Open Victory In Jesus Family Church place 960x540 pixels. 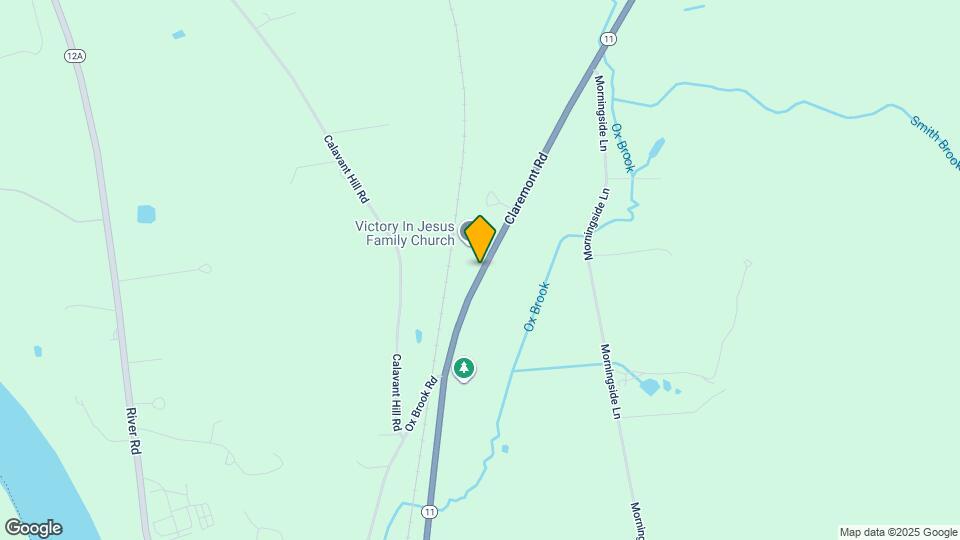click(x=405, y=233)
